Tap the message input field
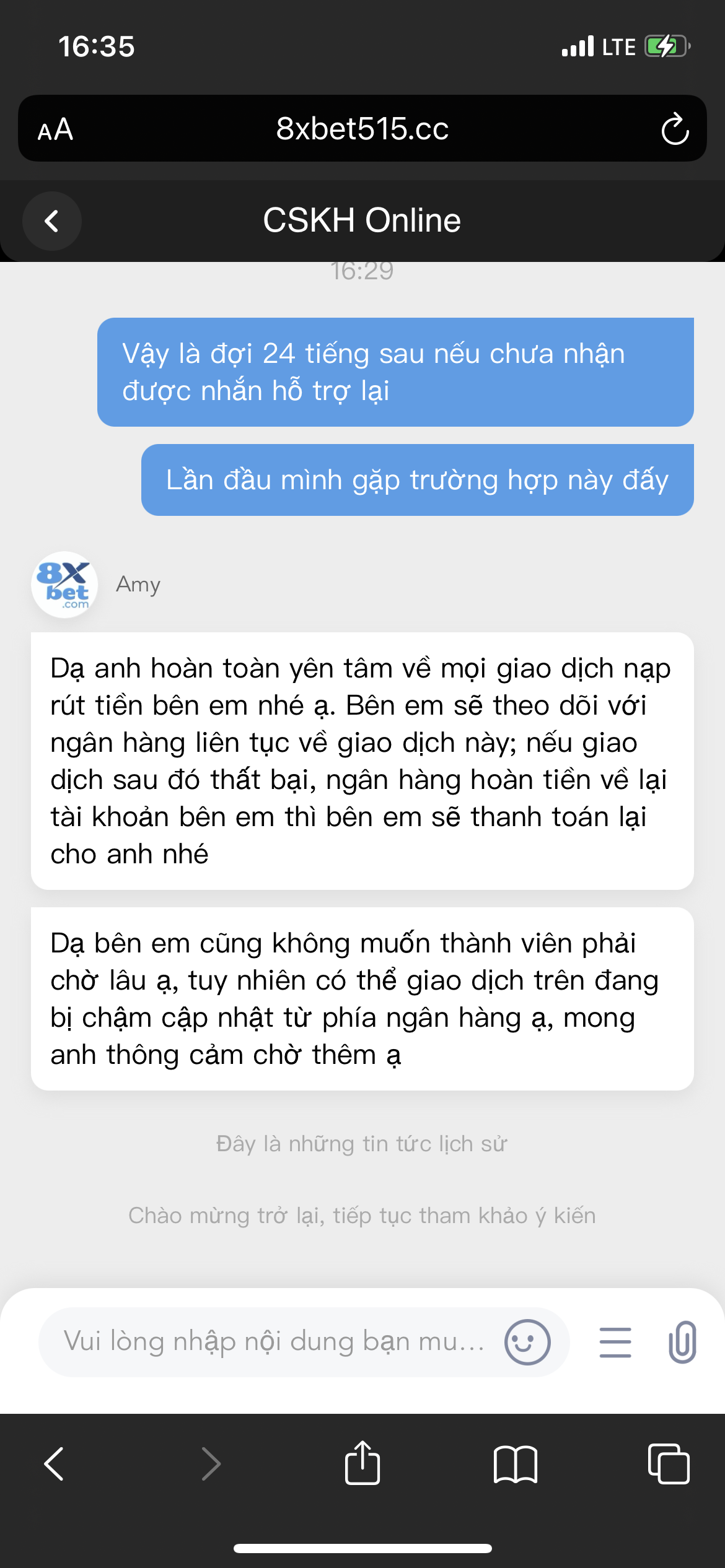The width and height of the screenshot is (725, 1568). [x=273, y=1341]
